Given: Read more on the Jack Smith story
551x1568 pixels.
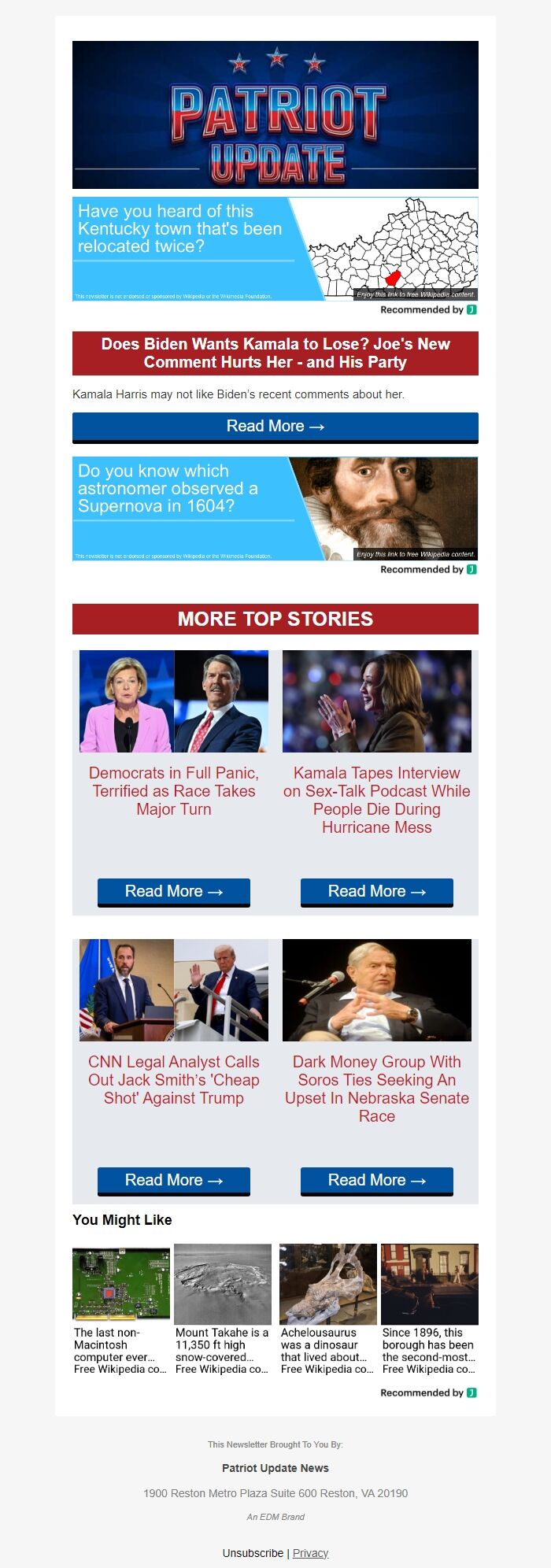Looking at the screenshot, I should (174, 1181).
